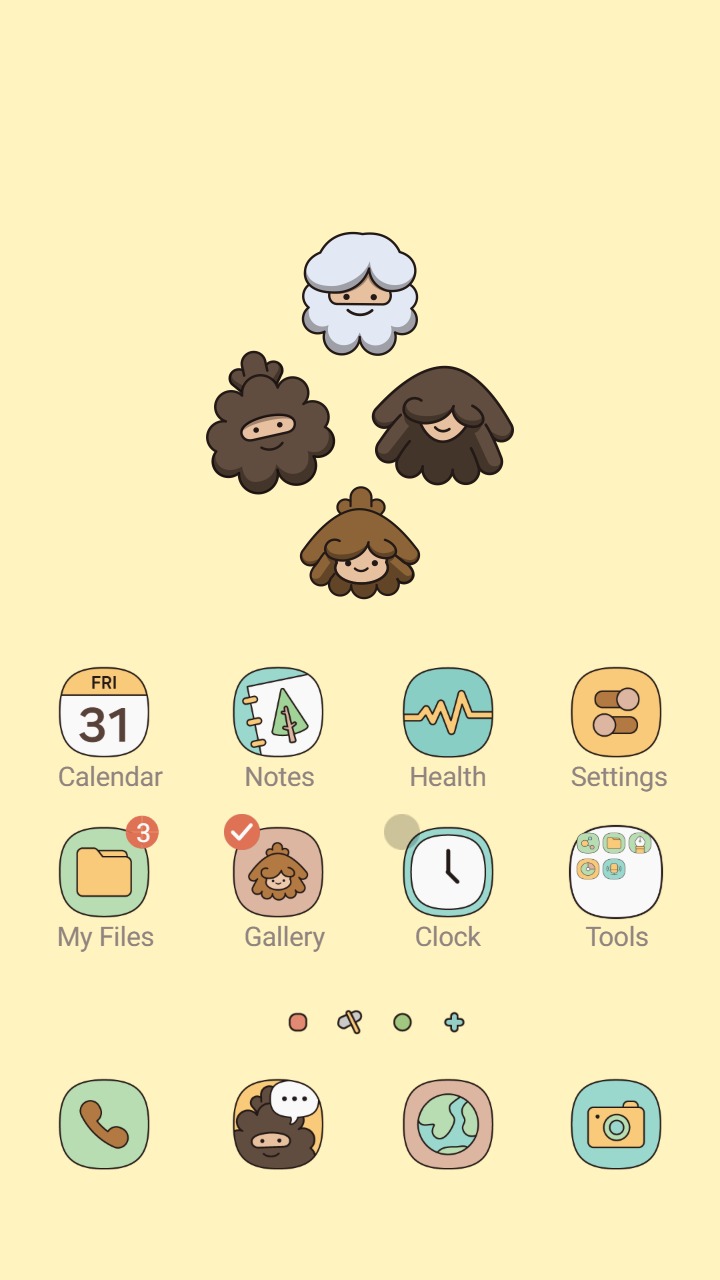The height and width of the screenshot is (1280, 720).
Task: Select the red square page indicator
Action: [x=298, y=1022]
